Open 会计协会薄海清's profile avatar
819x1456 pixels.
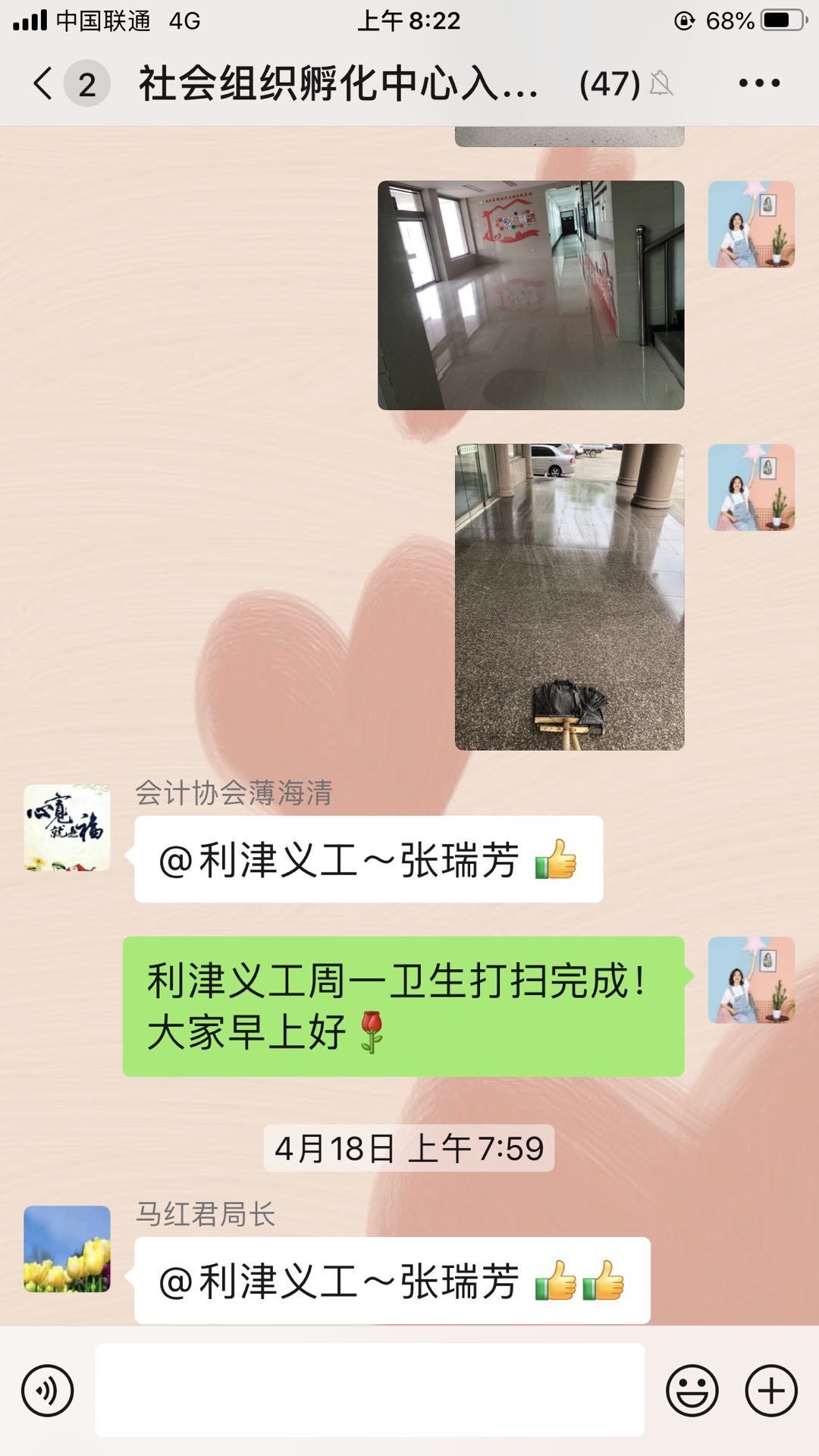pos(67,827)
